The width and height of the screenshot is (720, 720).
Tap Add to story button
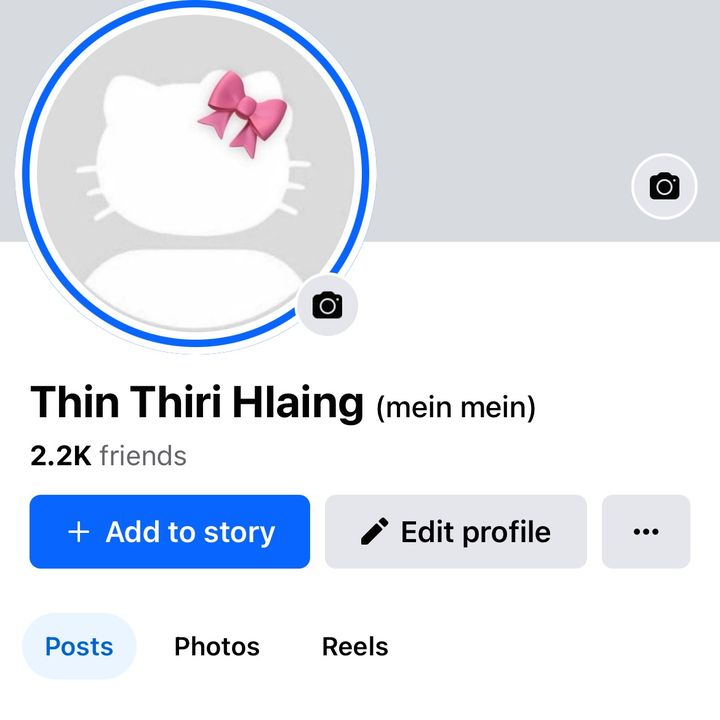170,532
